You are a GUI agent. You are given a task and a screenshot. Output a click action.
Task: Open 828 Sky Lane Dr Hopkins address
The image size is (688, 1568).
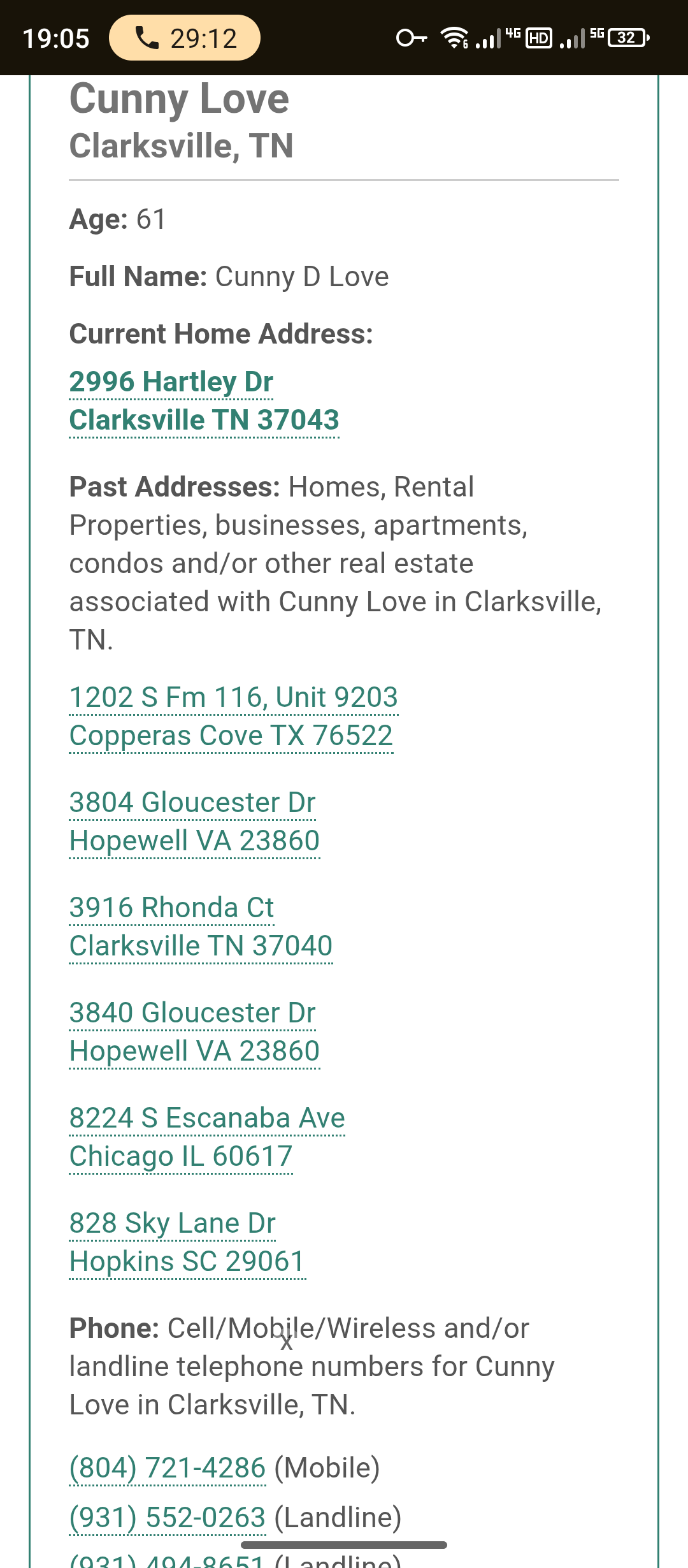pos(187,1242)
